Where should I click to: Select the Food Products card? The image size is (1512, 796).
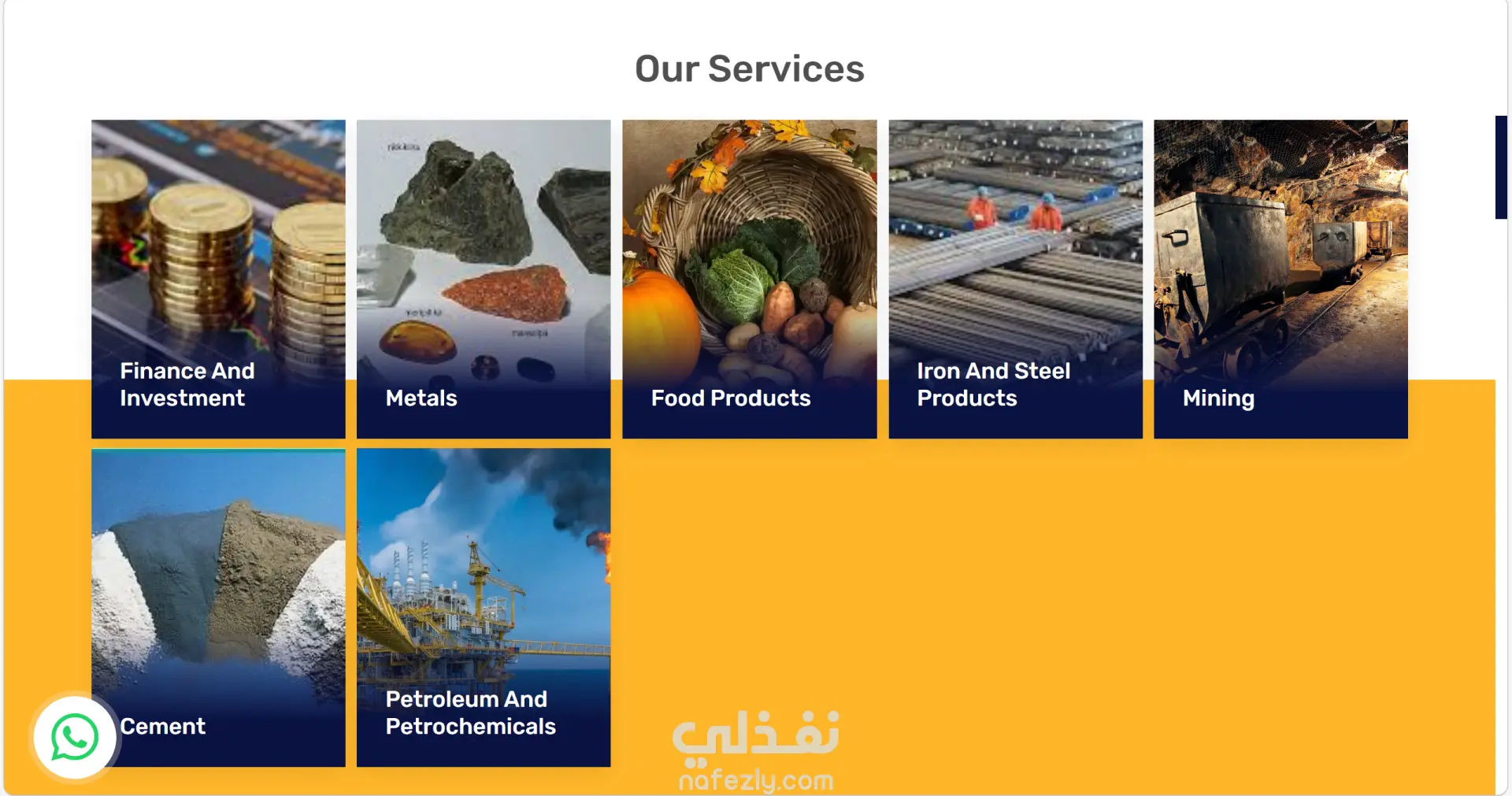[749, 279]
